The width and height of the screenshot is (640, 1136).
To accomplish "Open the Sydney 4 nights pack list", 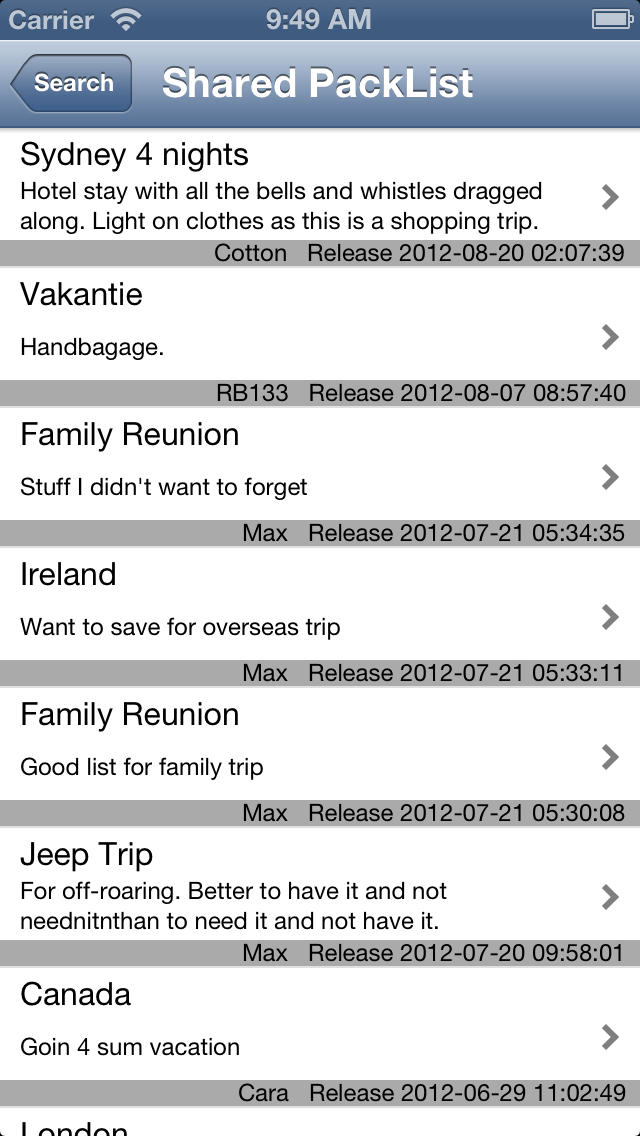I will pyautogui.click(x=320, y=186).
